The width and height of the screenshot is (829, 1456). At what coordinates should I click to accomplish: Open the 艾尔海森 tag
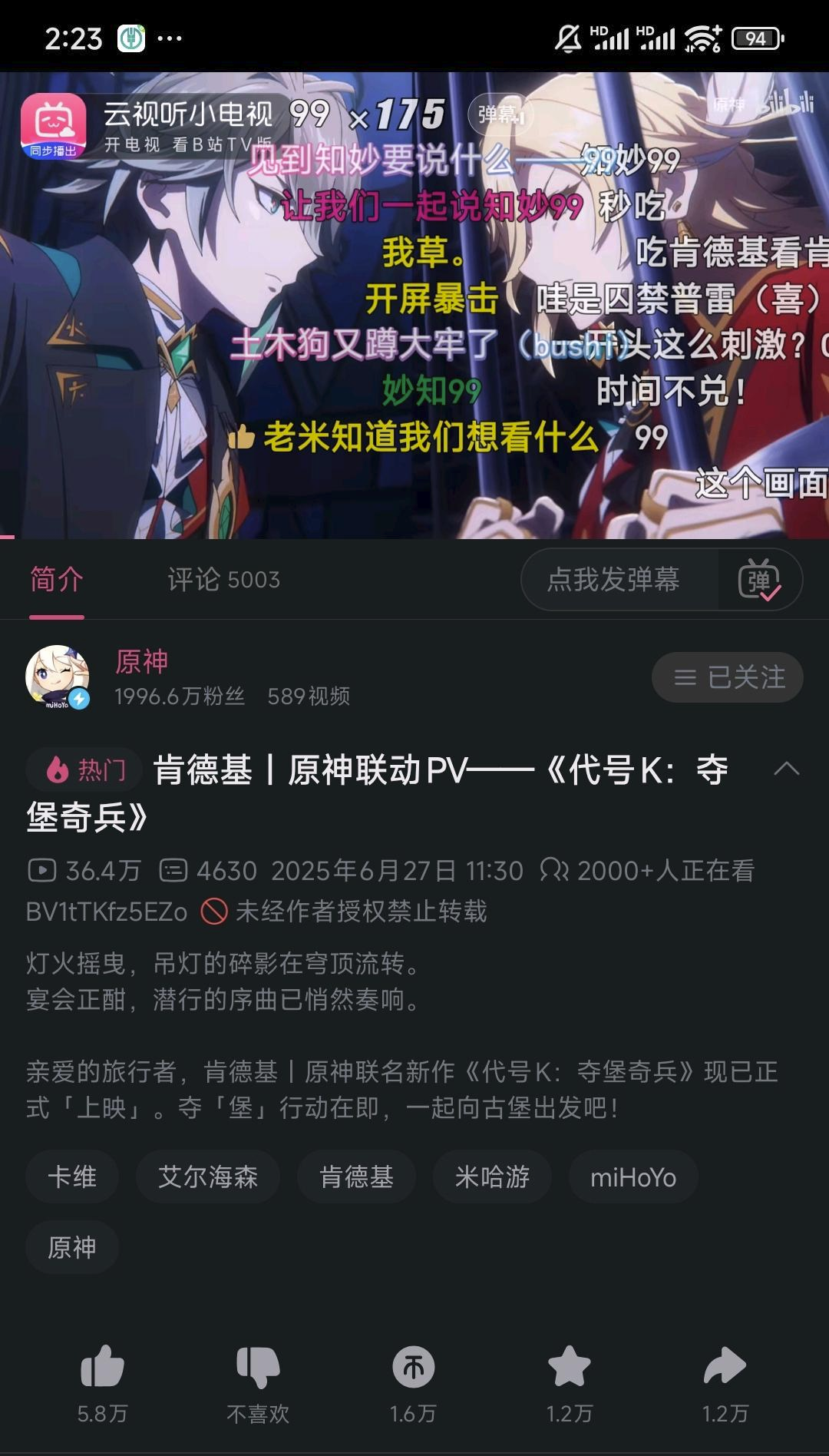pos(208,1176)
